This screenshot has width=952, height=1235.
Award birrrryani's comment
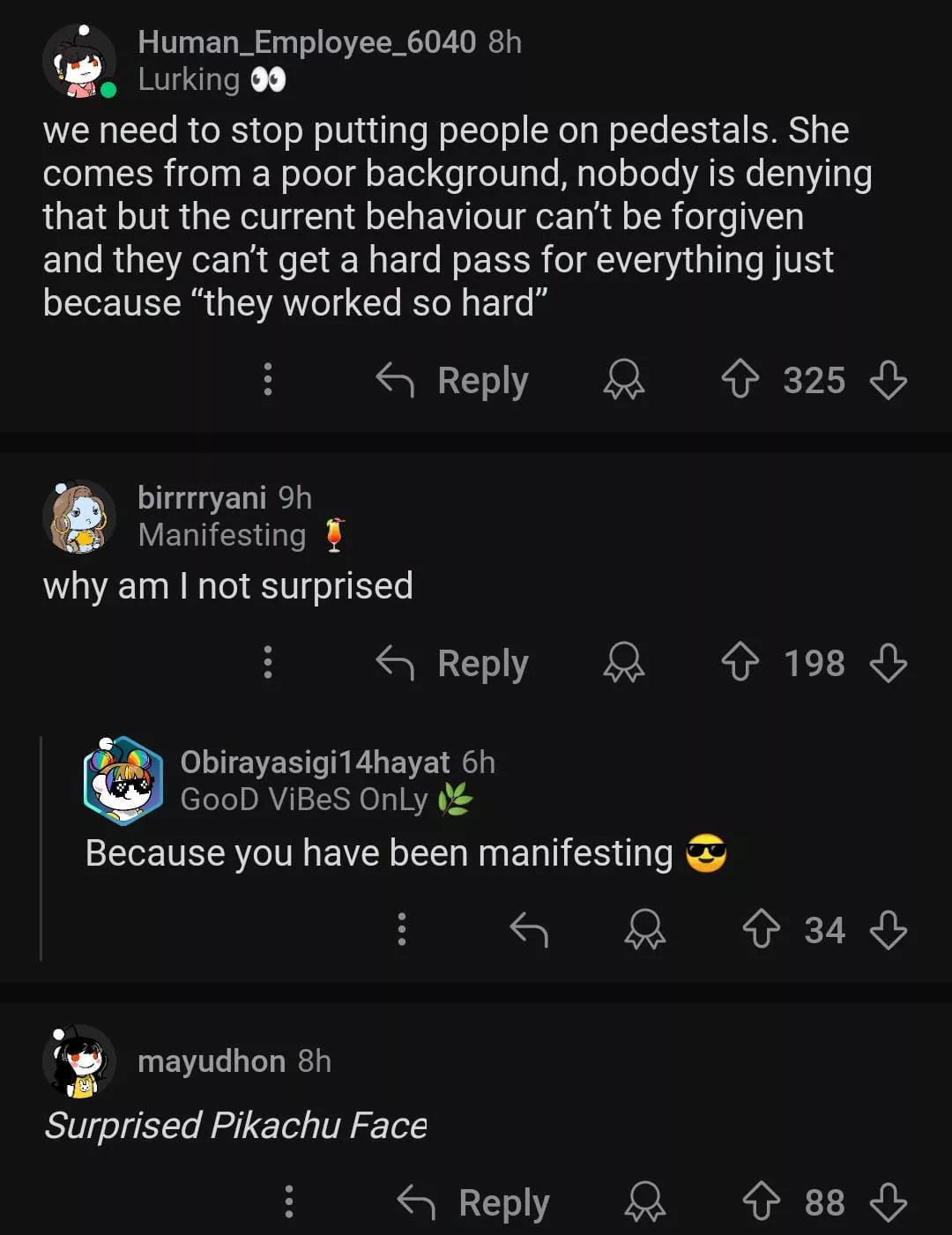click(x=623, y=663)
